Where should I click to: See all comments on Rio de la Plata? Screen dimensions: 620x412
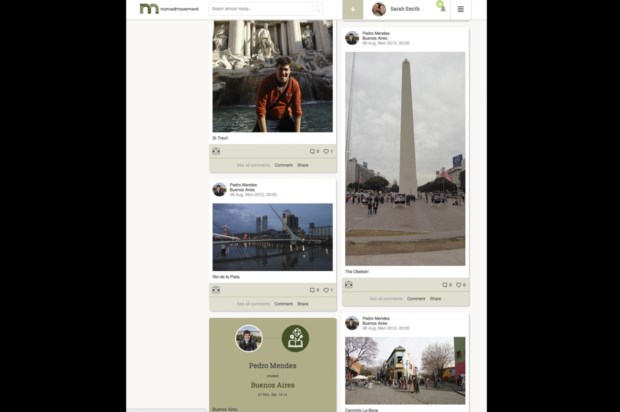click(254, 303)
